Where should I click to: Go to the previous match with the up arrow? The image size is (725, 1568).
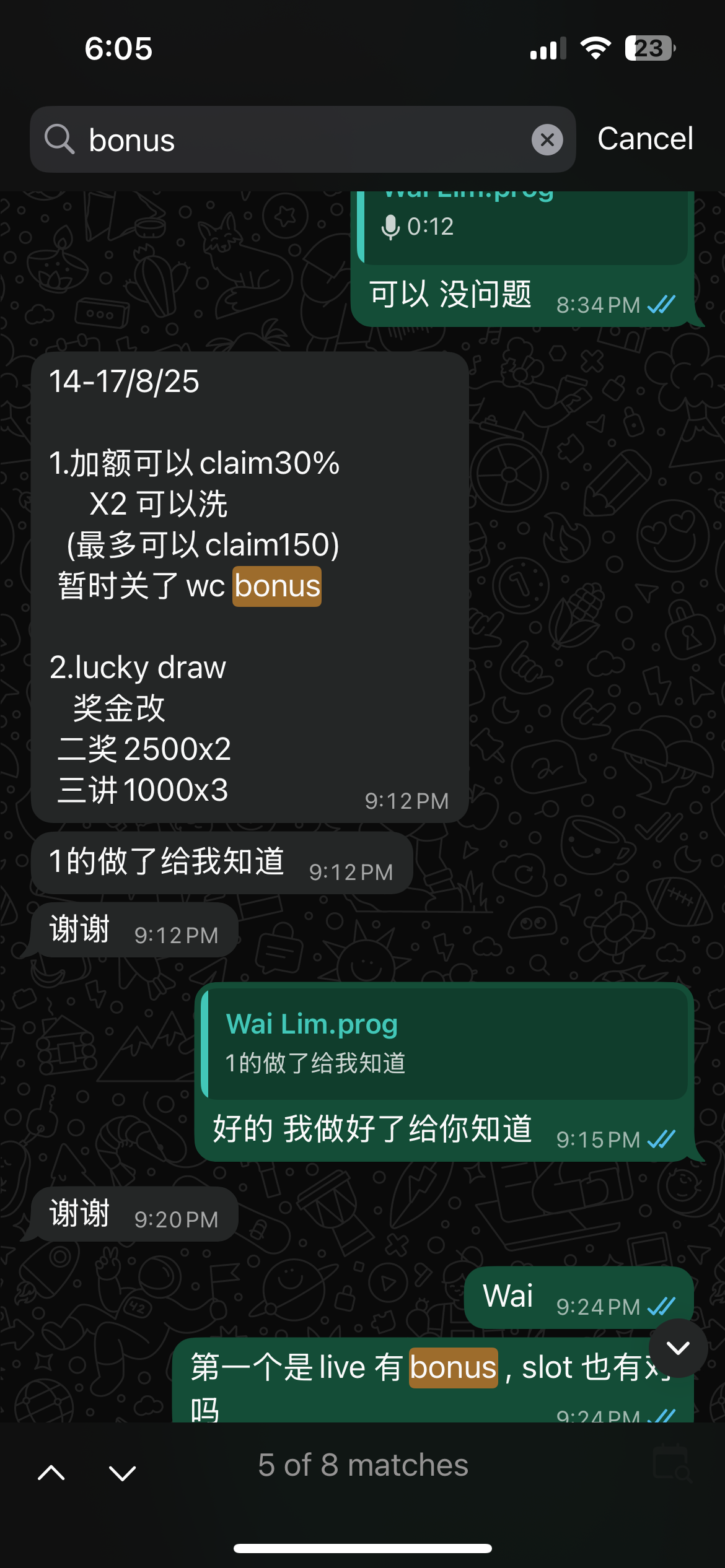[x=51, y=1472]
